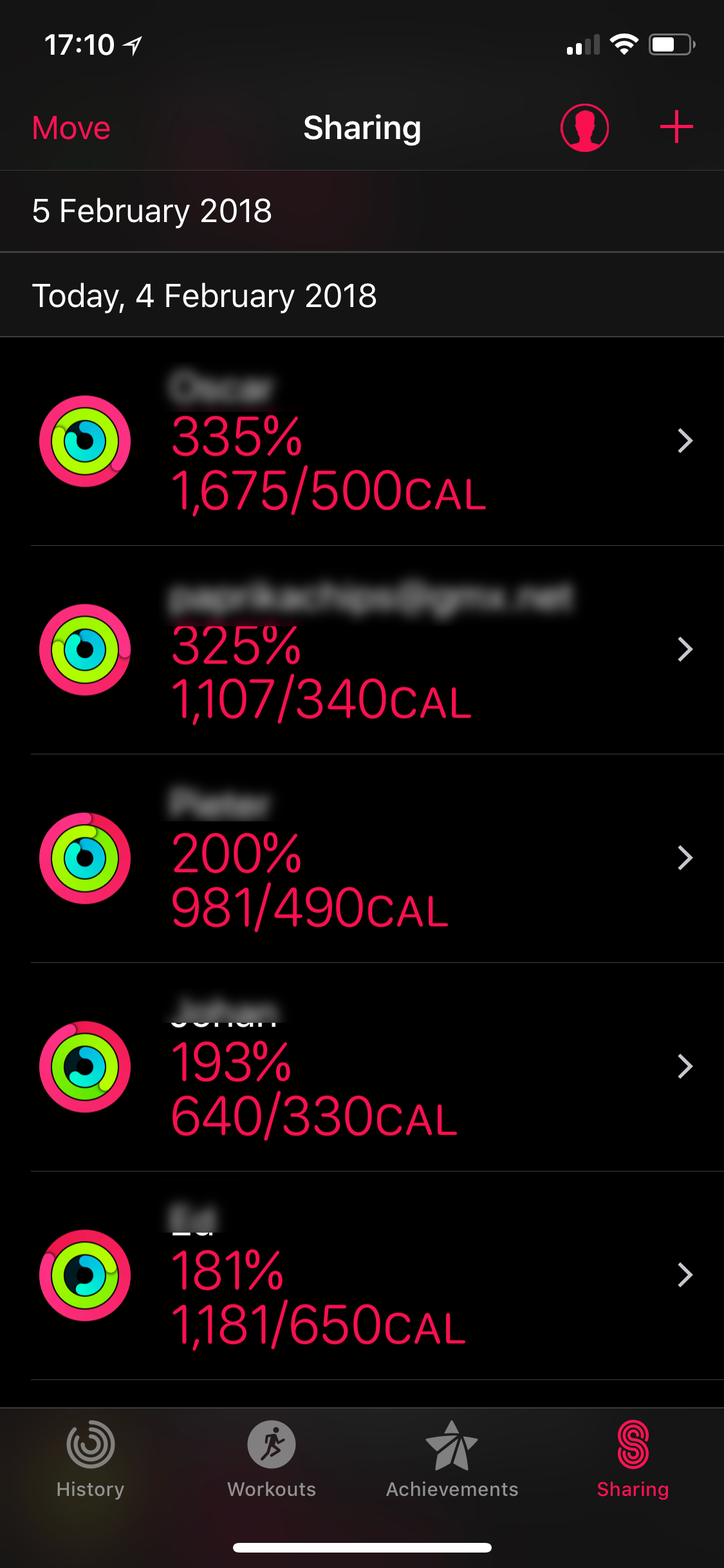Open the friend with 640/330 CAL
Image resolution: width=724 pixels, height=1568 pixels.
(362, 1067)
